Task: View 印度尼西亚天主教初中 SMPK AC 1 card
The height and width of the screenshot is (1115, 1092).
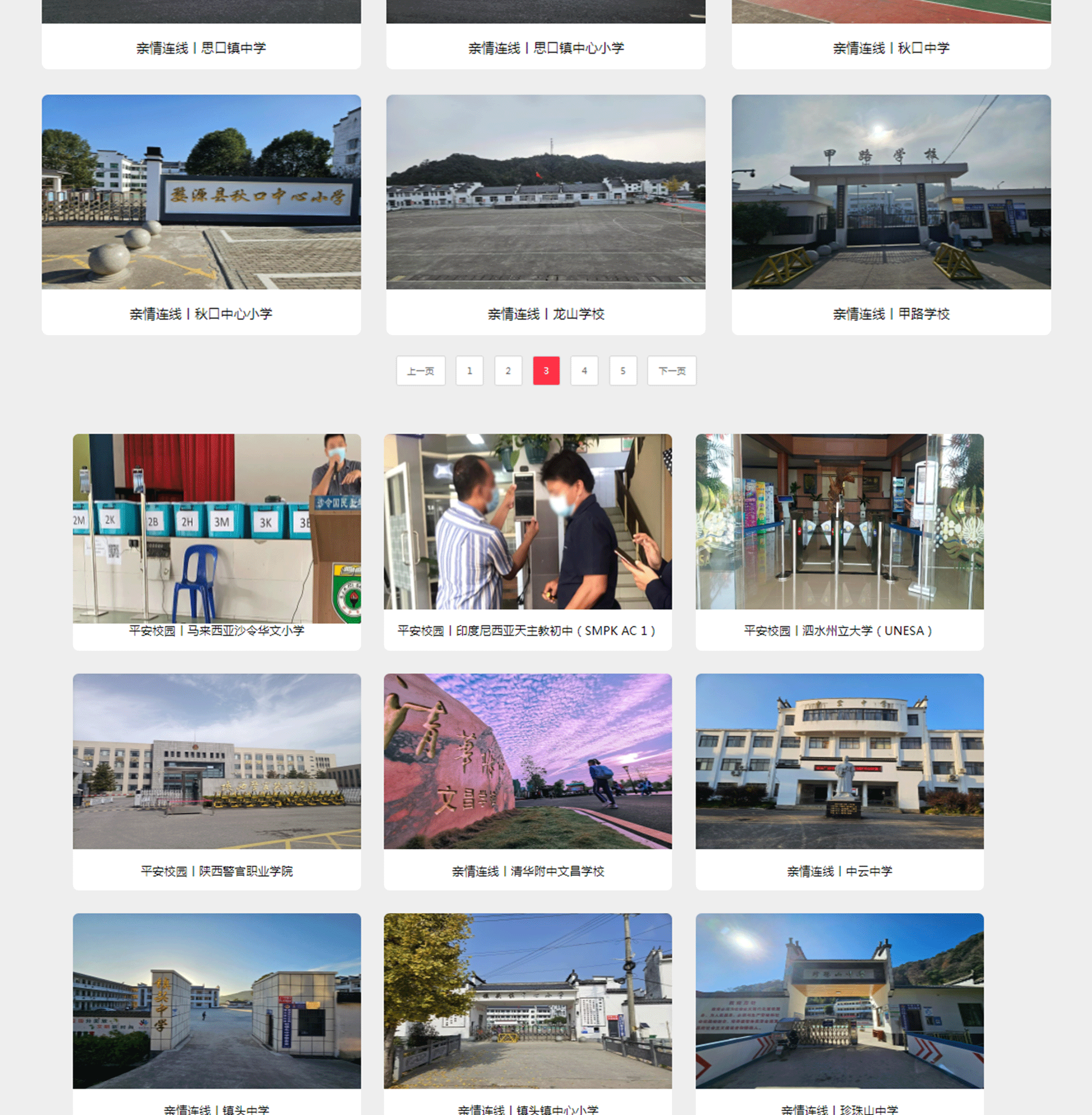Action: click(527, 541)
